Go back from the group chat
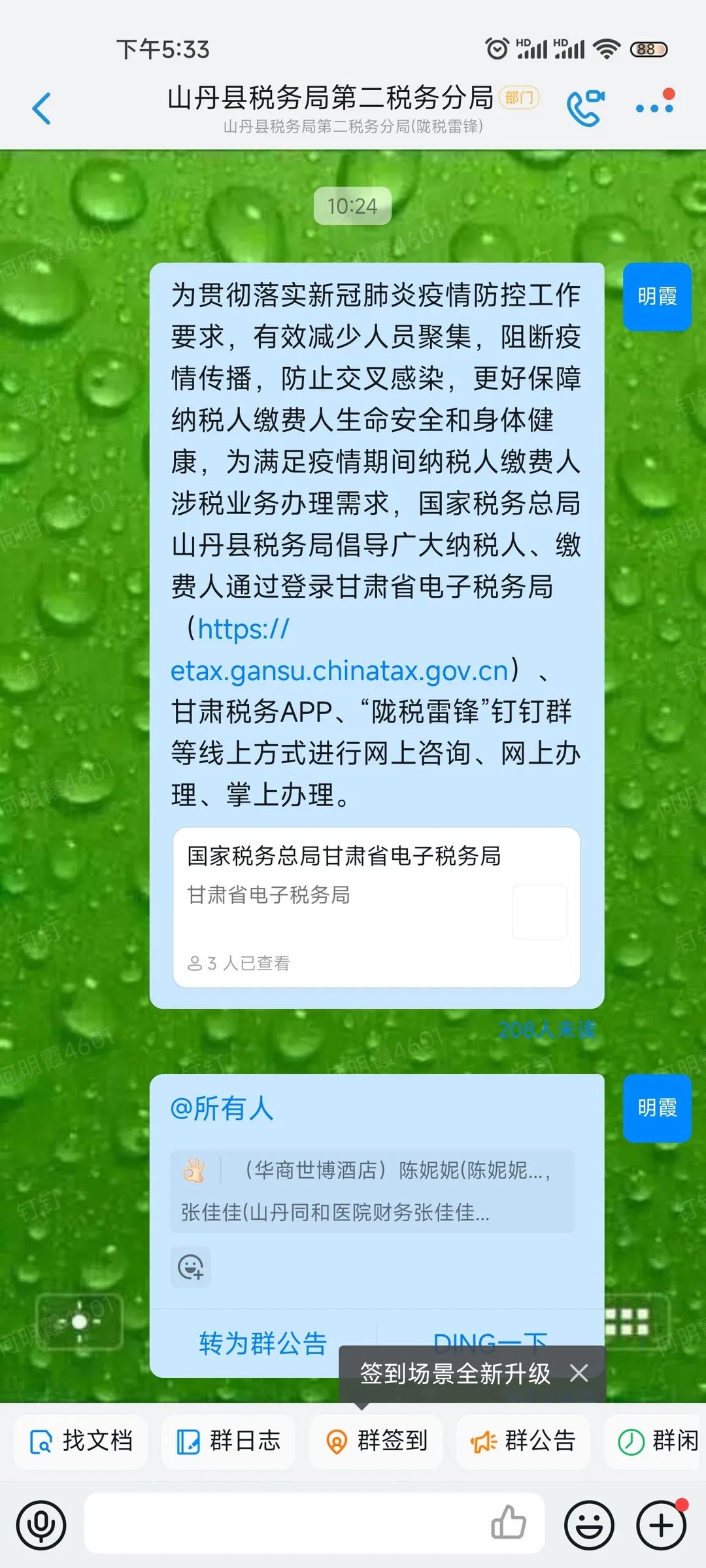The image size is (706, 1568). tap(41, 108)
